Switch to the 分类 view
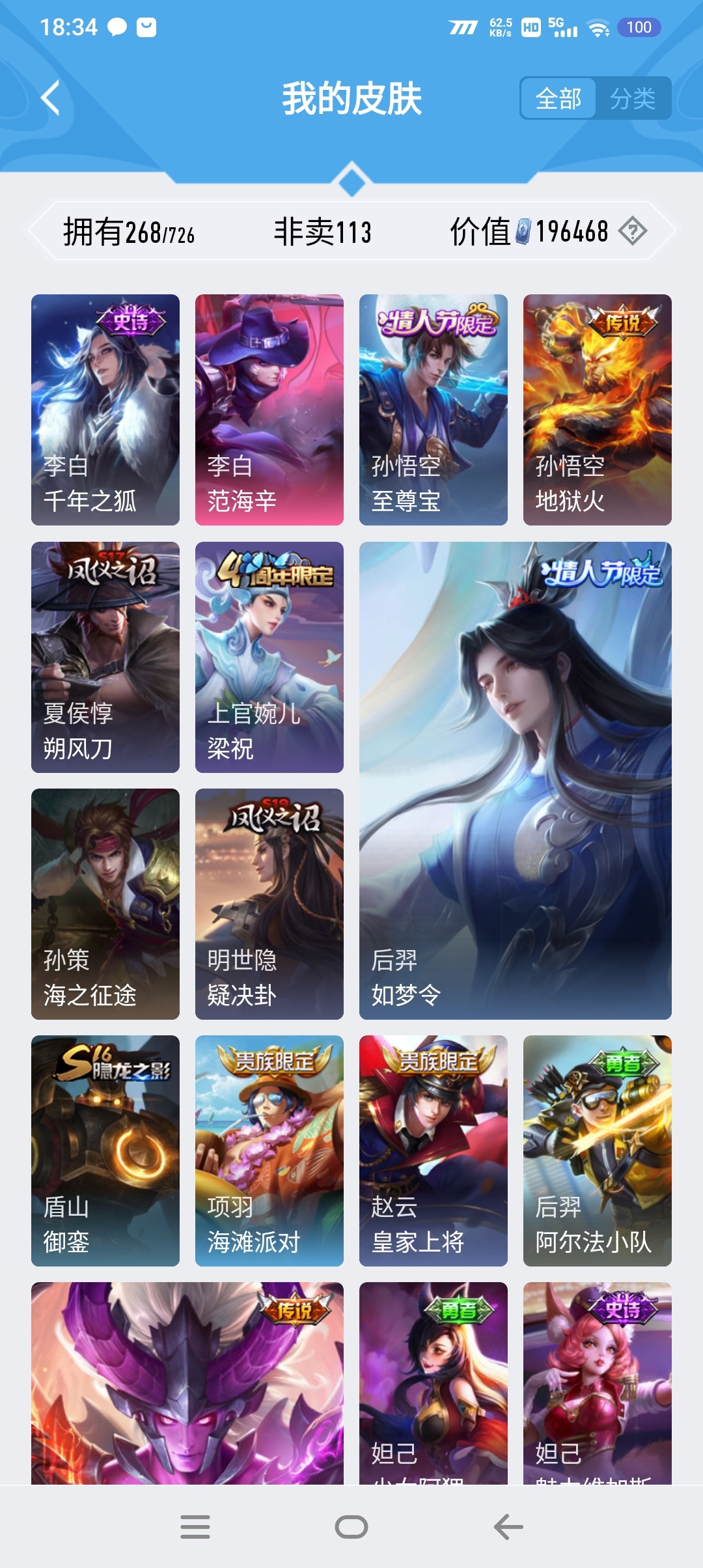The height and width of the screenshot is (1568, 703). tap(632, 99)
